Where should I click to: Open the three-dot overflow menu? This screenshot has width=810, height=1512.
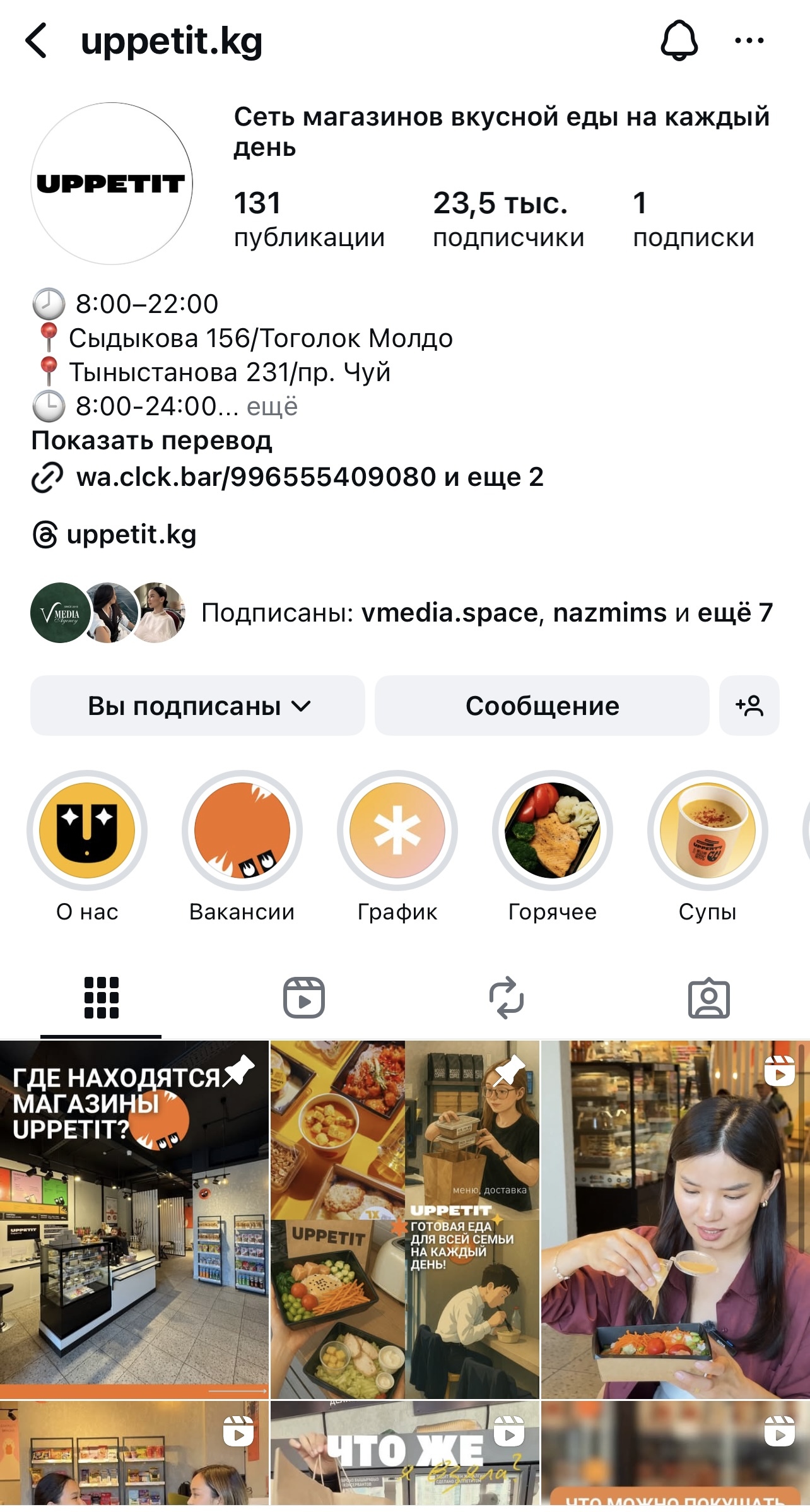(749, 41)
